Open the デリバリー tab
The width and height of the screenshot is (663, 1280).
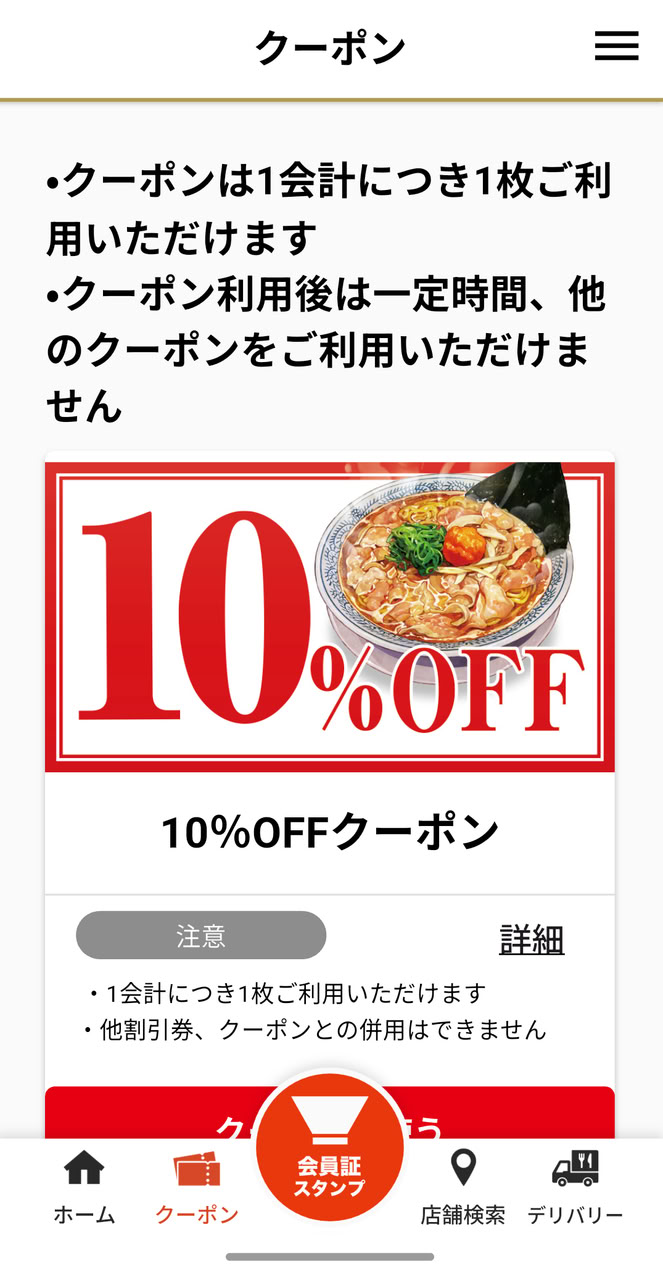click(575, 1187)
